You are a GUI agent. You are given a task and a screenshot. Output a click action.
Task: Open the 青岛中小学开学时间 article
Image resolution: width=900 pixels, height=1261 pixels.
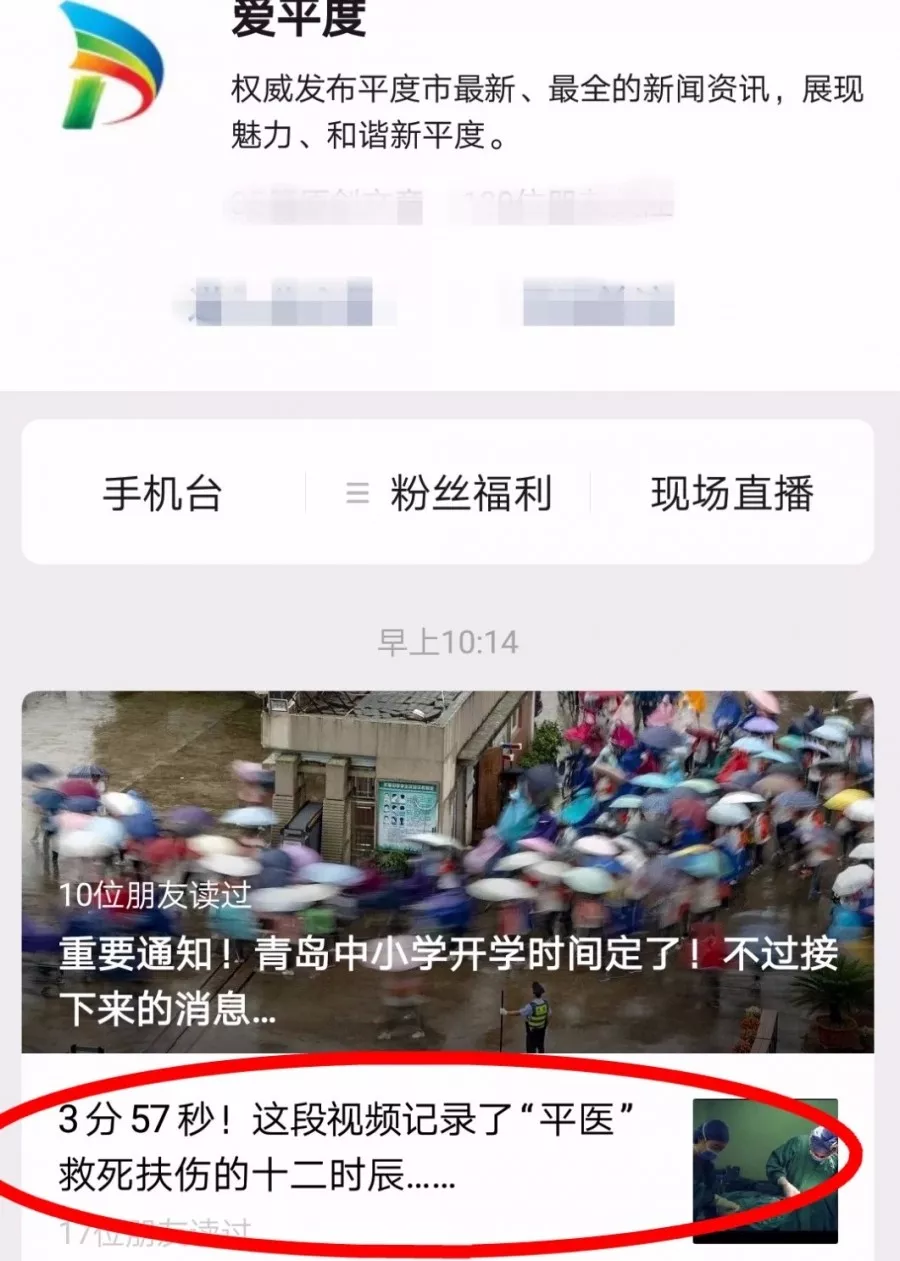click(x=448, y=870)
